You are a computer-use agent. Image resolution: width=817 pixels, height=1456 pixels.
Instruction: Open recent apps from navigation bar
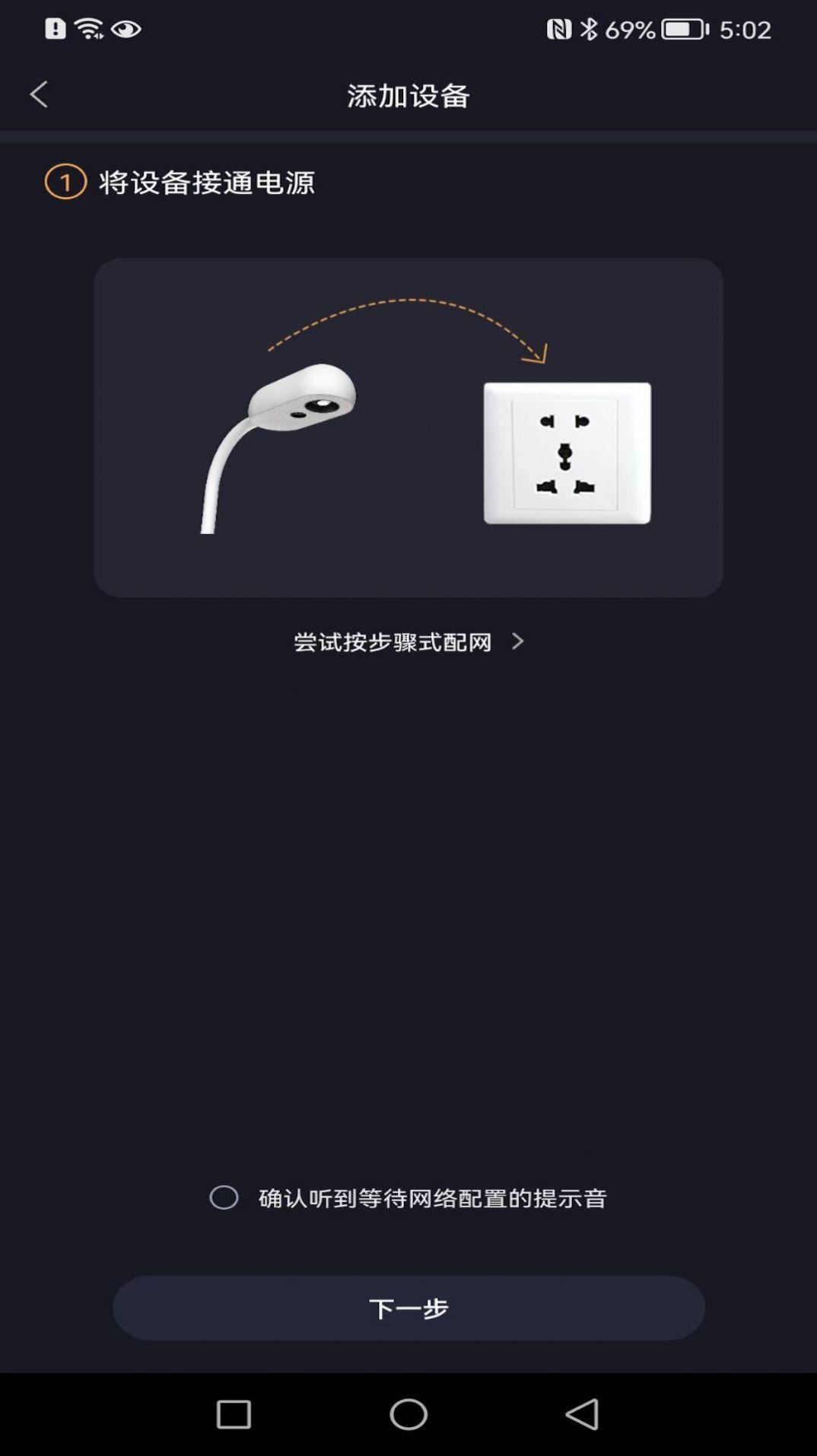(234, 1415)
